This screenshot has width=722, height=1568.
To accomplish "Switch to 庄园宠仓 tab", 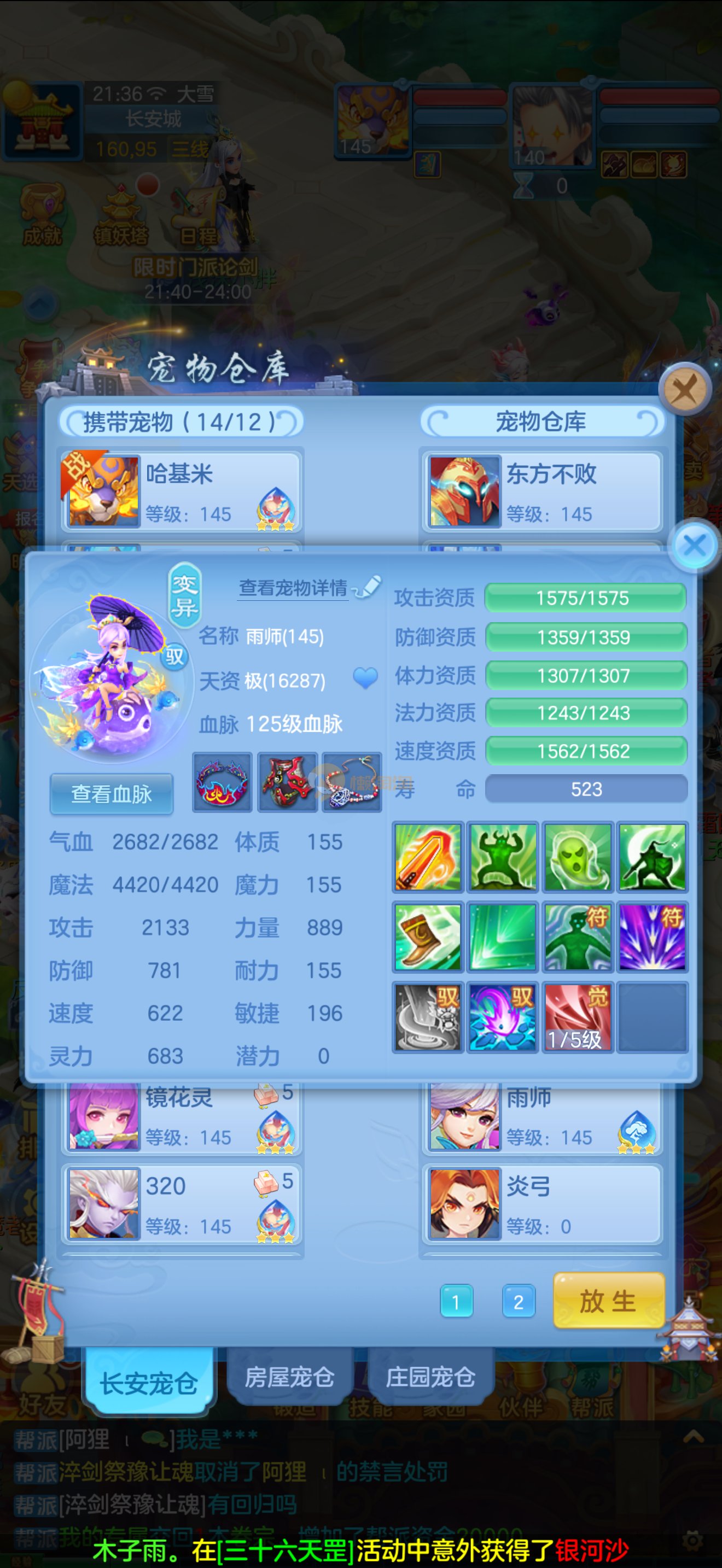I will coord(430,1376).
